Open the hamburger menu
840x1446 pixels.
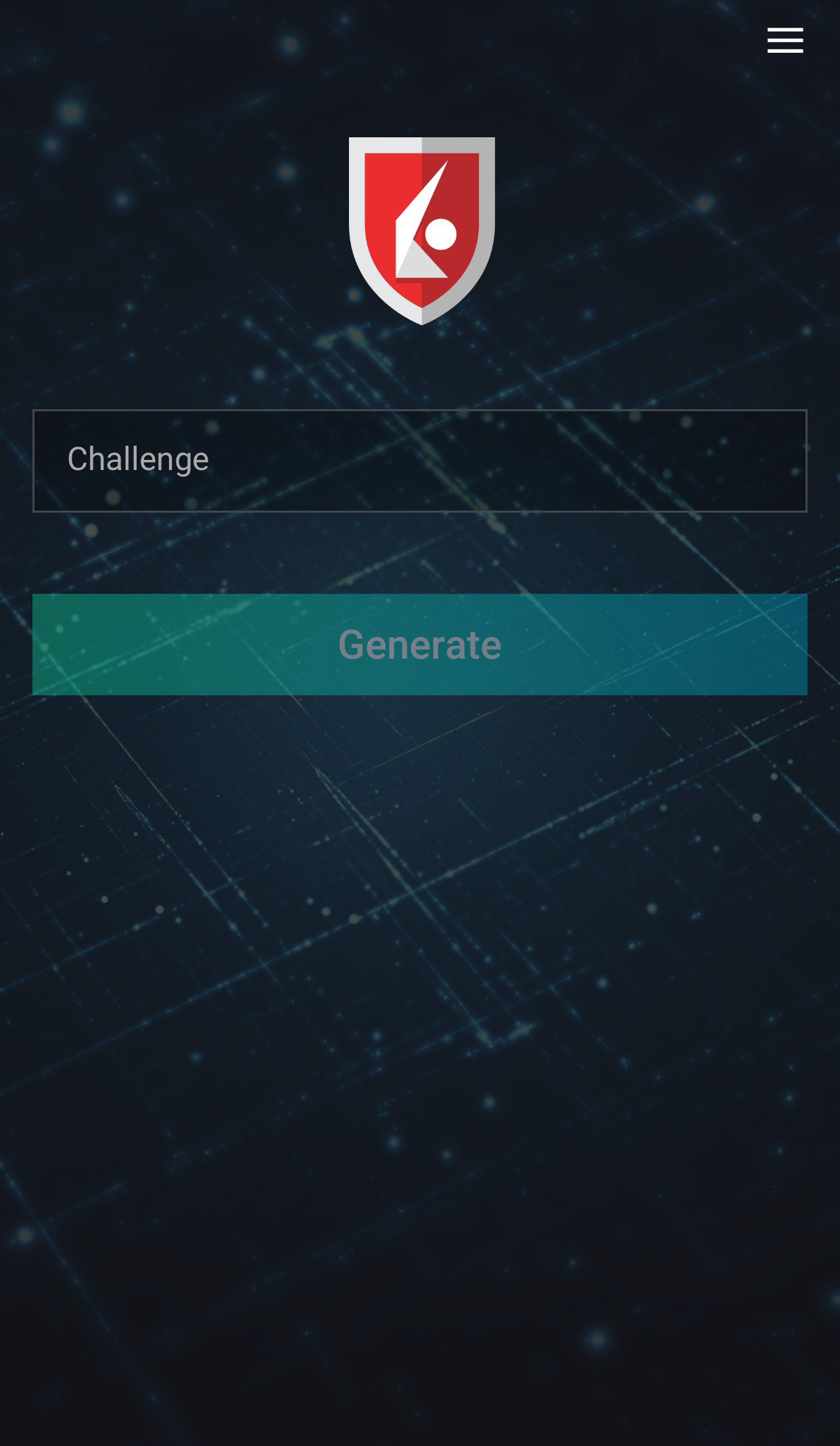pyautogui.click(x=785, y=41)
